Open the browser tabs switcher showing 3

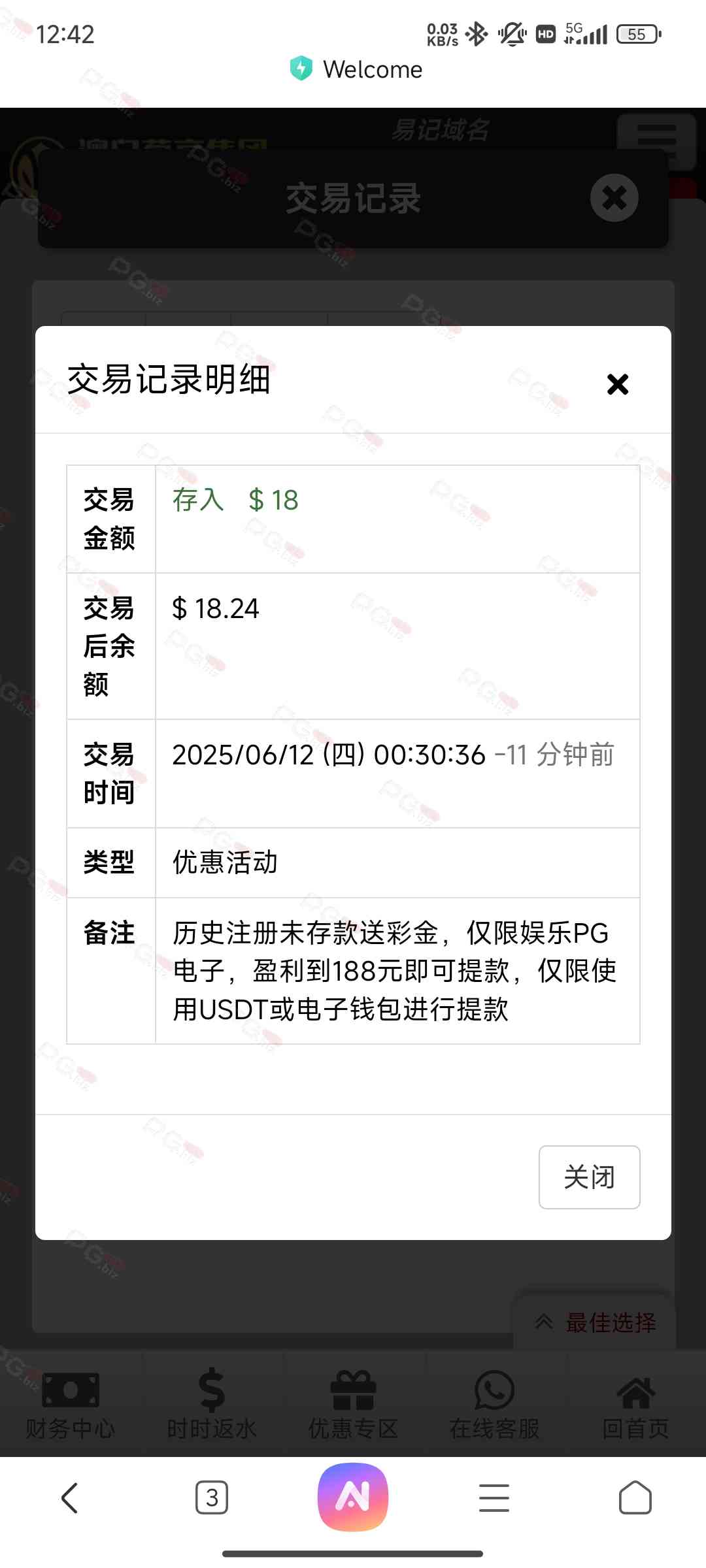212,1497
